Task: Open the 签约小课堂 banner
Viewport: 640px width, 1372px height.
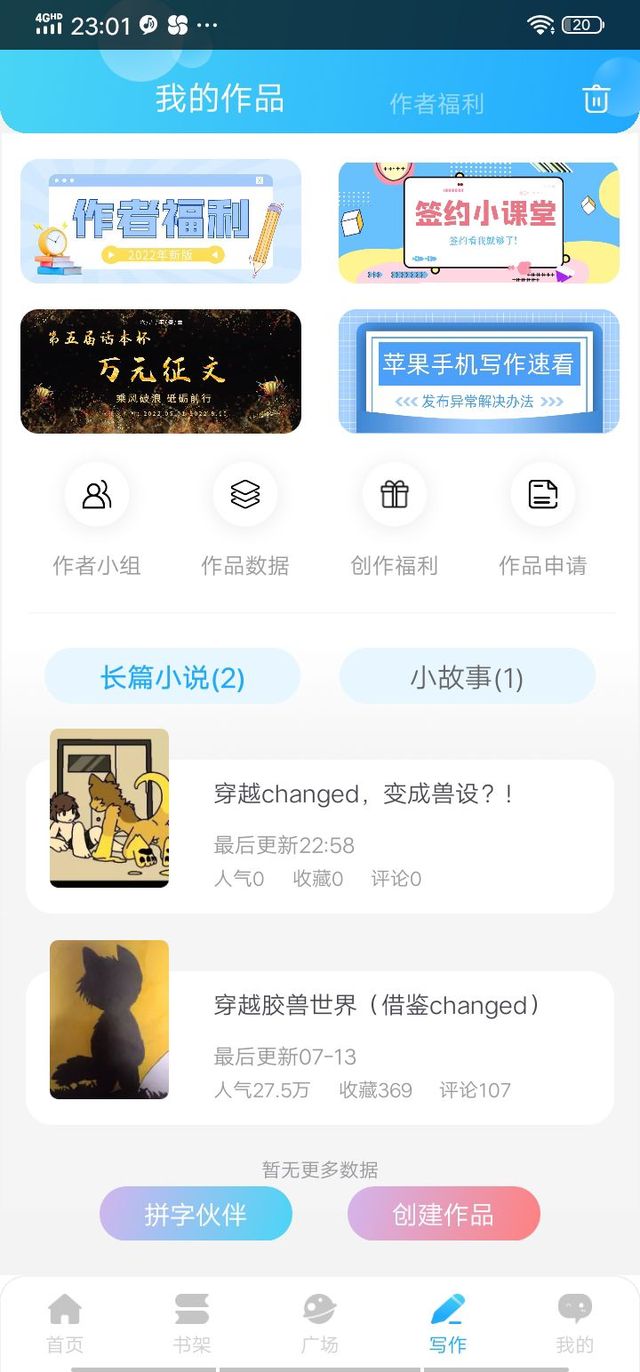Action: (x=479, y=221)
